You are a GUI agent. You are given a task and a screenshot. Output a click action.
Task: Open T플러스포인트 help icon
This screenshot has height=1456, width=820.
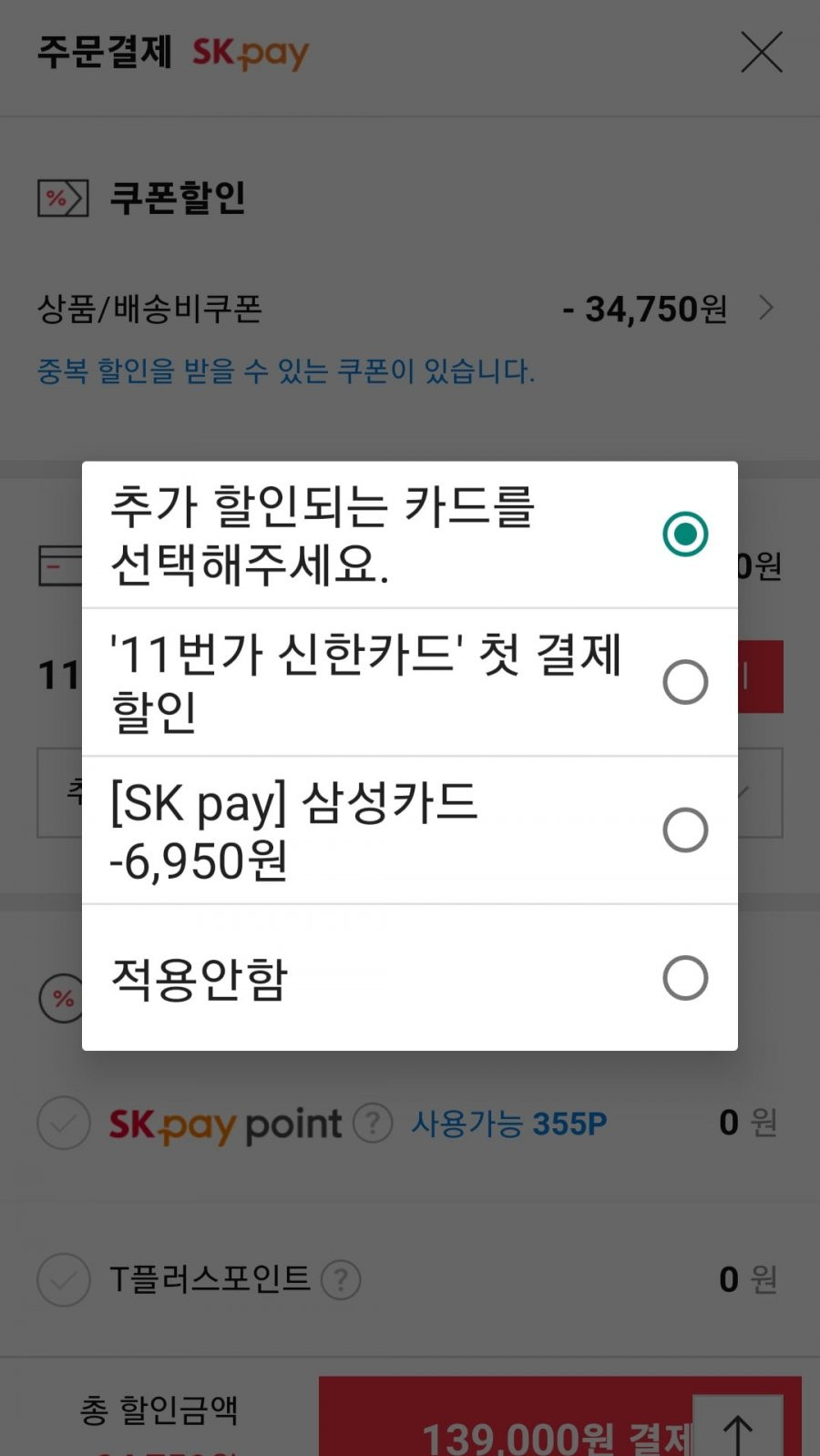(x=341, y=1279)
